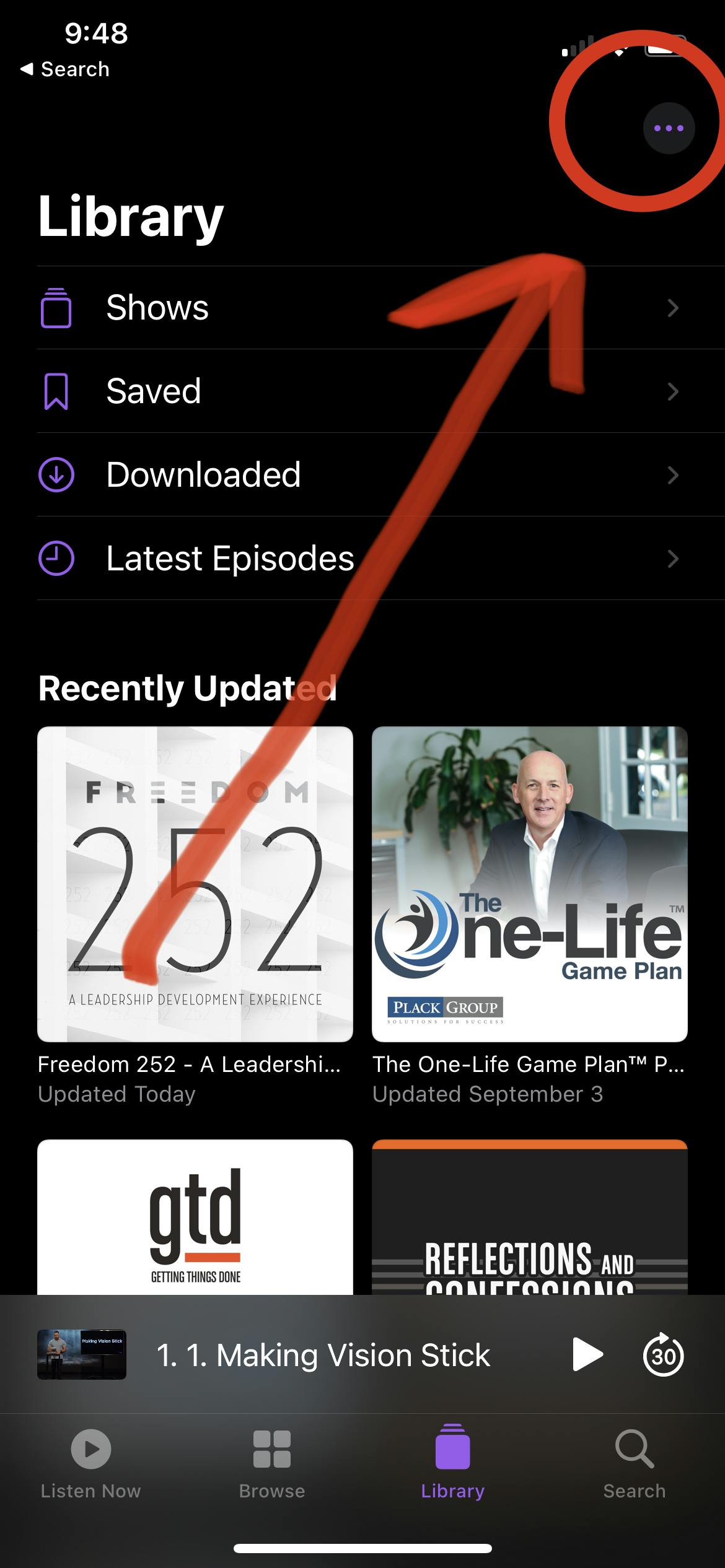Go to the Search tab
This screenshot has height=1568, width=725.
click(635, 1461)
